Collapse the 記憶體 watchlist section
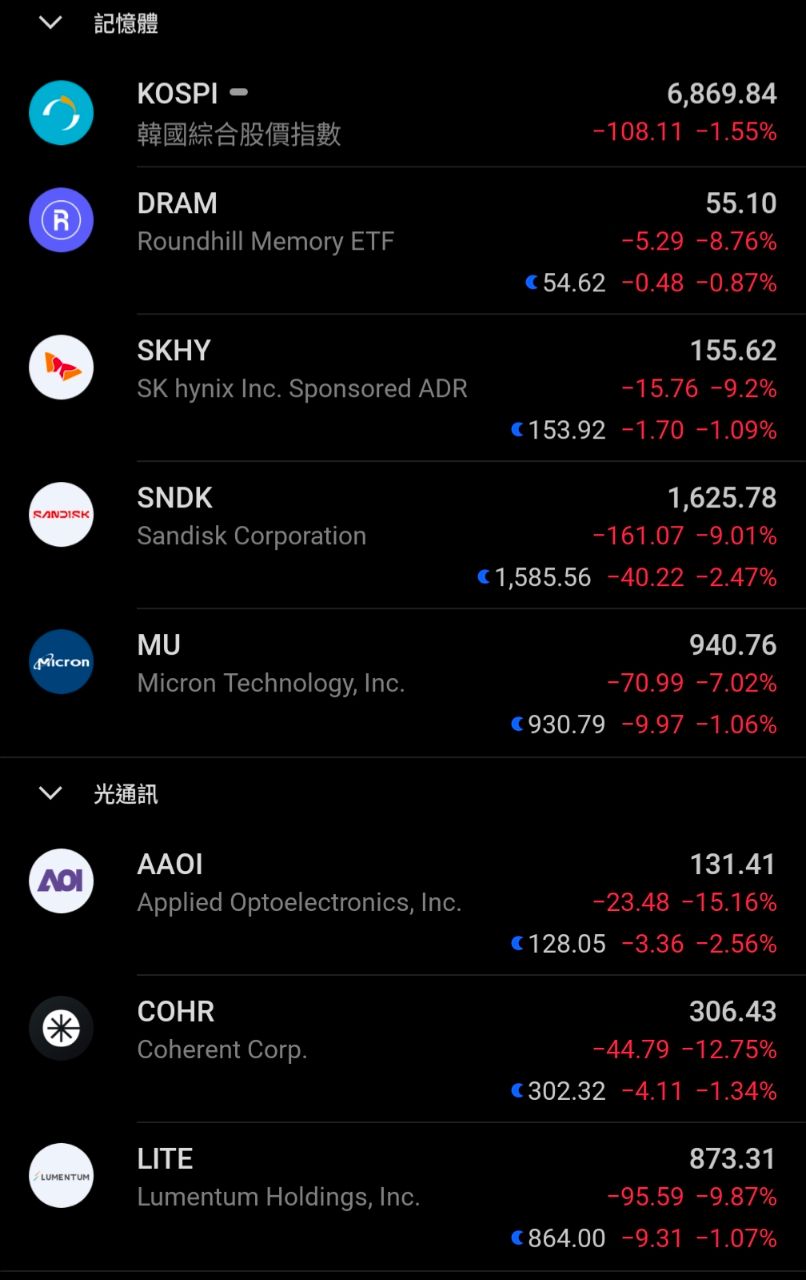The image size is (806, 1280). 50,23
